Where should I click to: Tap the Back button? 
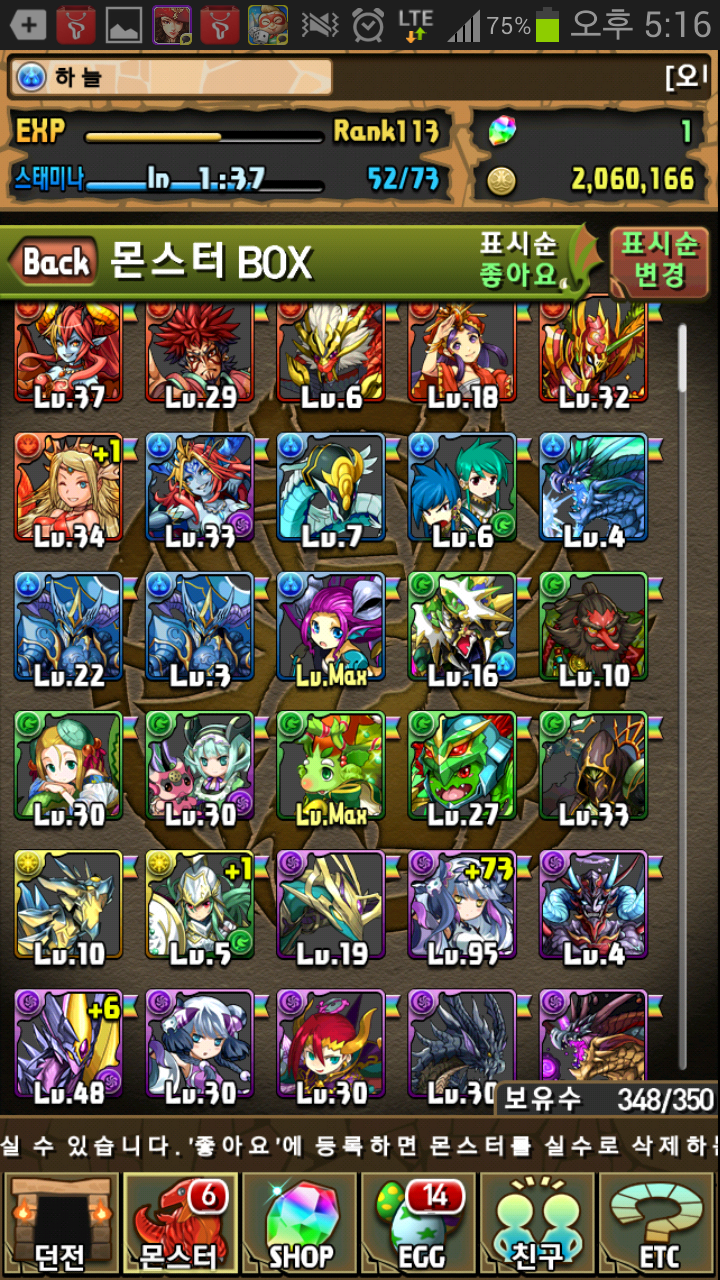coord(55,262)
